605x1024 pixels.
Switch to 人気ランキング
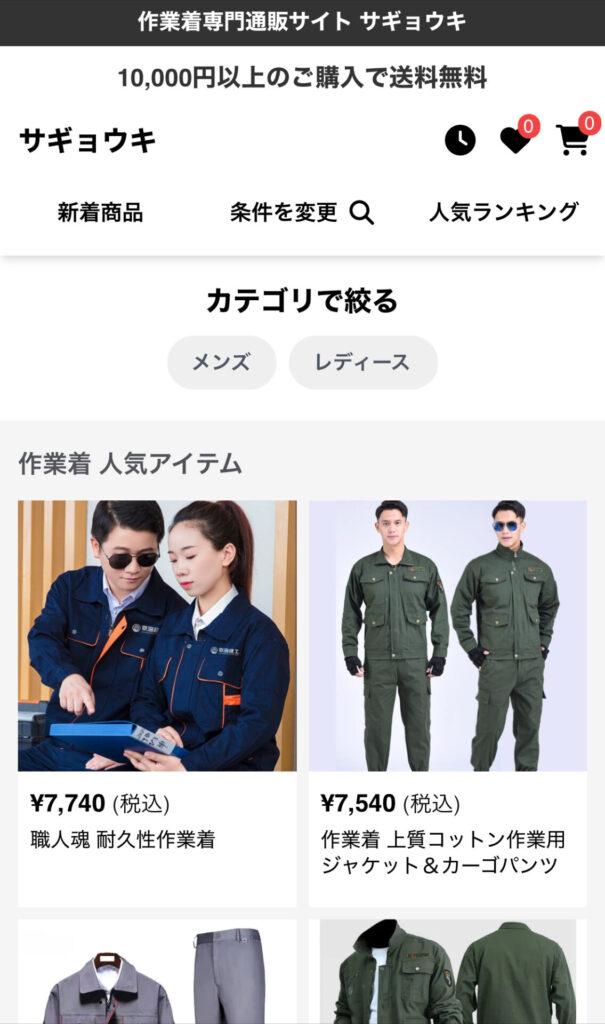point(503,212)
